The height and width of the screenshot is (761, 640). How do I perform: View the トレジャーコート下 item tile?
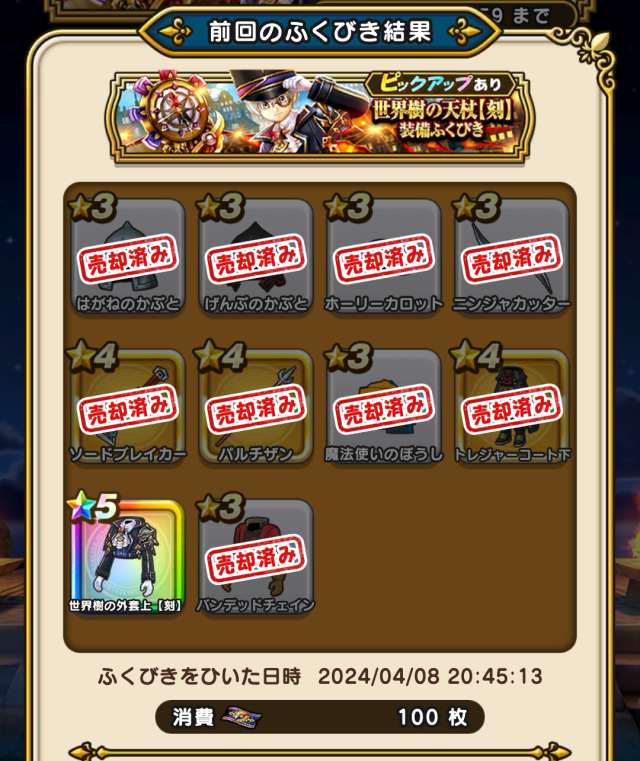click(511, 407)
